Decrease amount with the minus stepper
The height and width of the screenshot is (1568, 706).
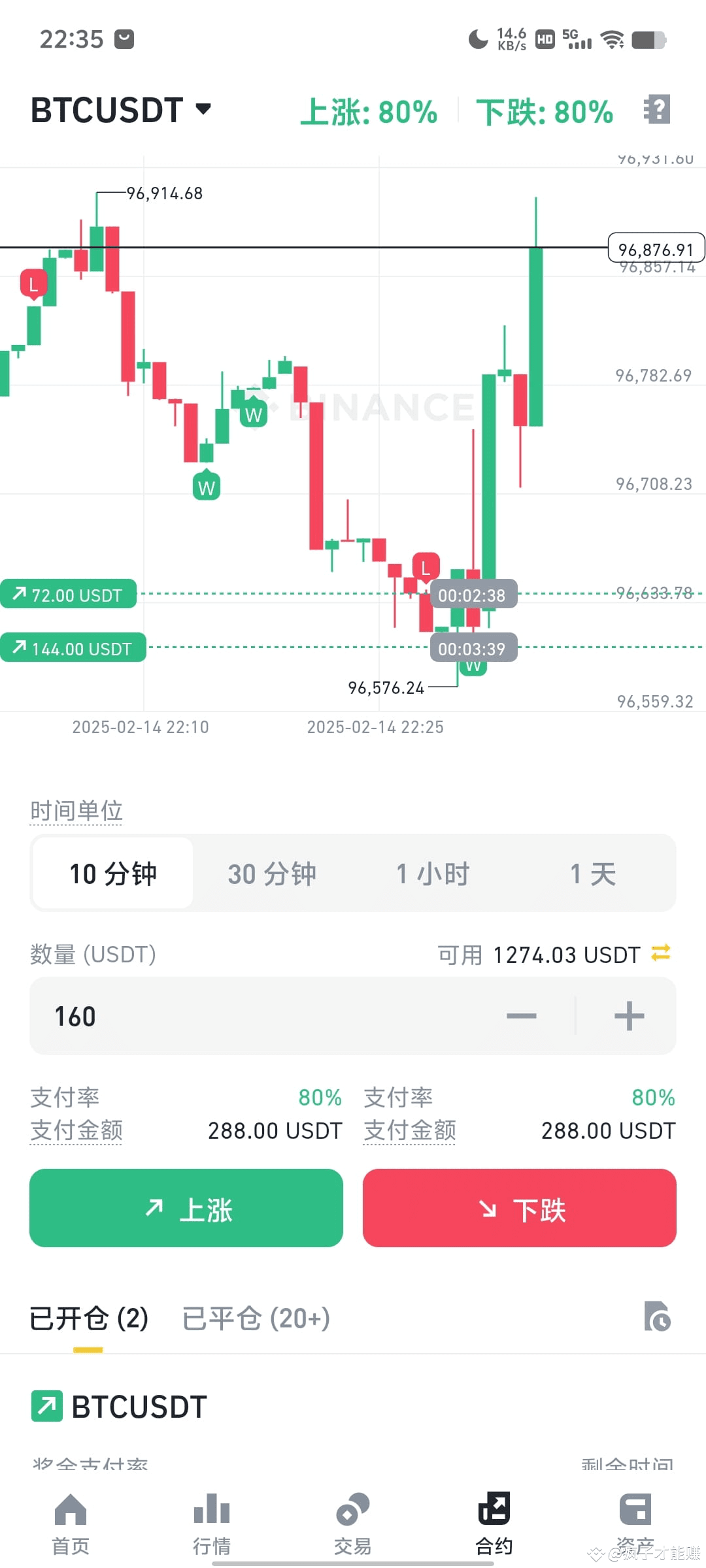522,1015
